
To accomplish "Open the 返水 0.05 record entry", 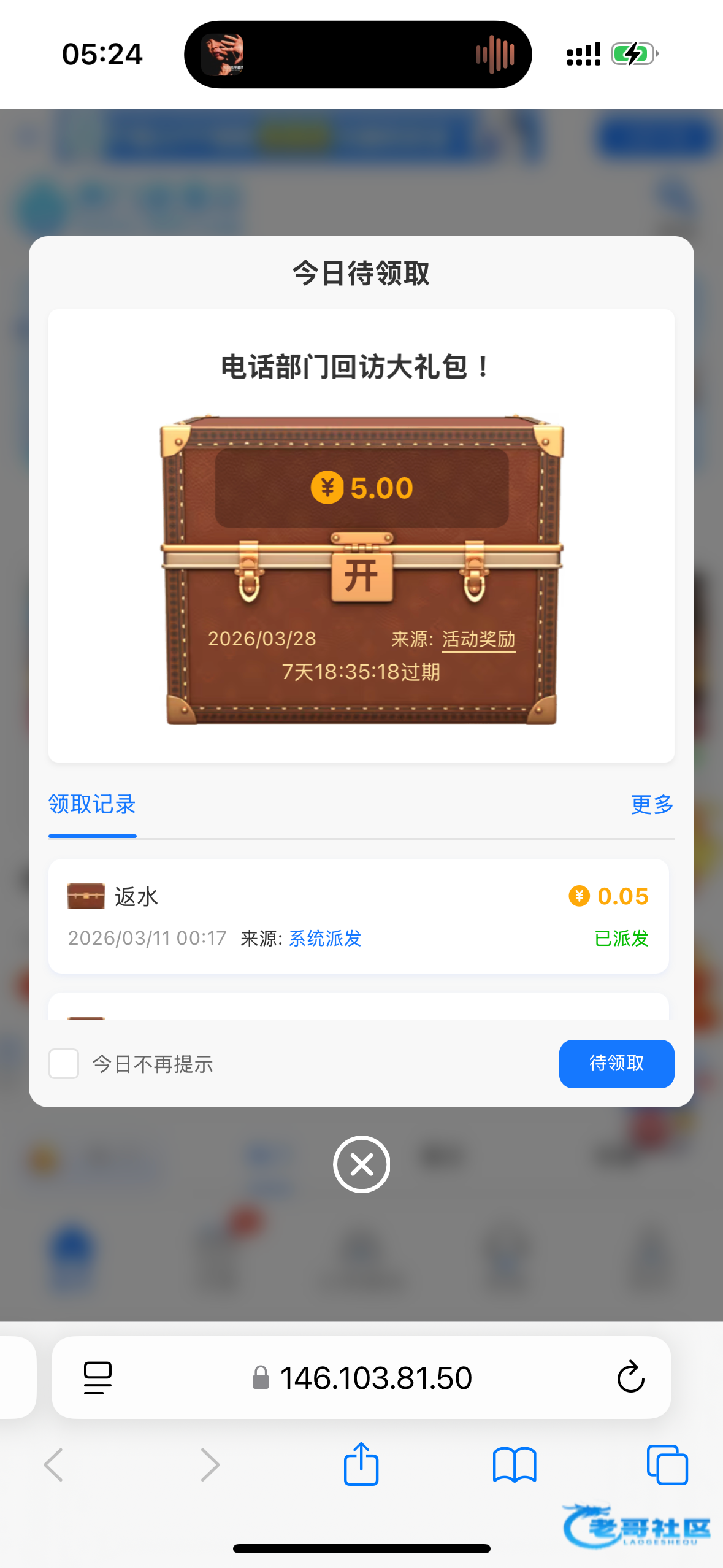I will 358,915.
